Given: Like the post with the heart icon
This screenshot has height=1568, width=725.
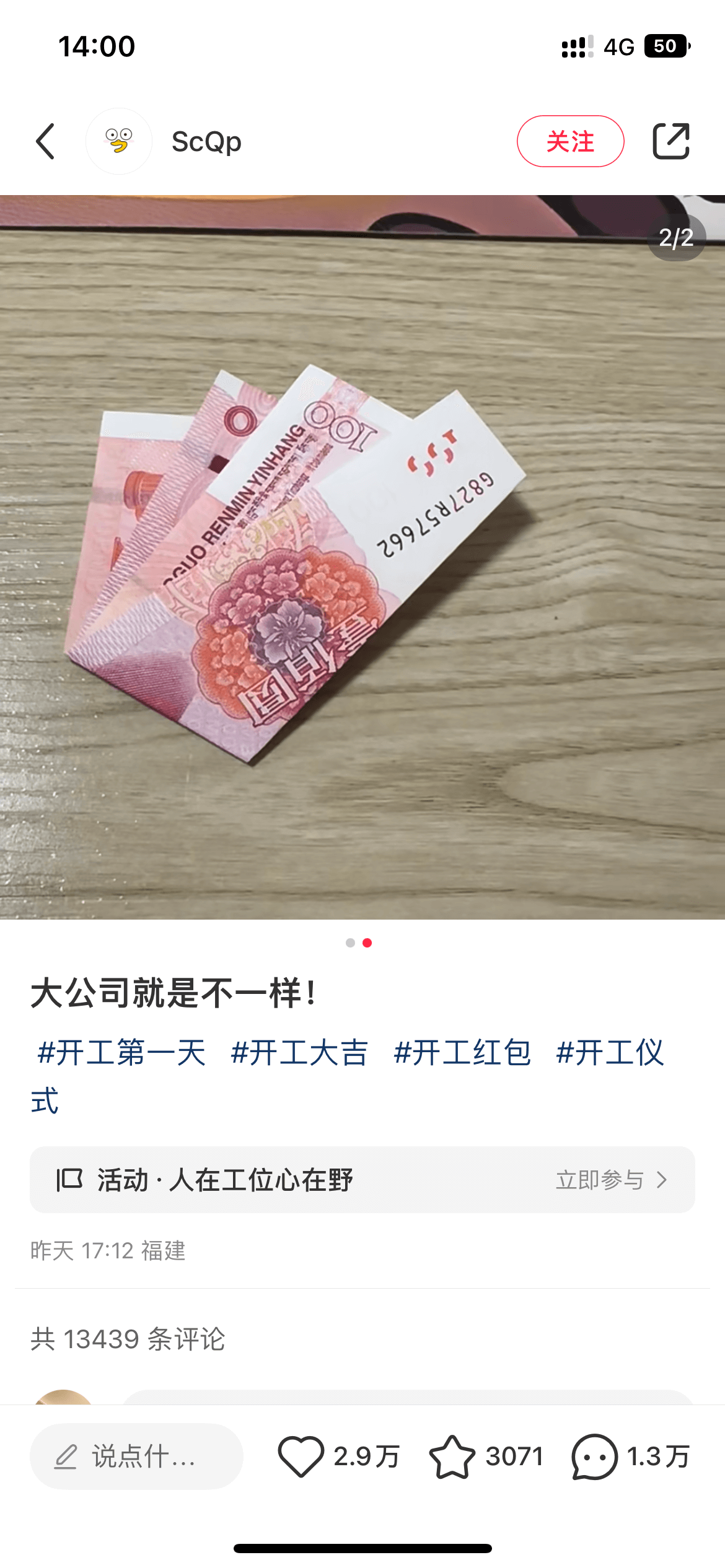Looking at the screenshot, I should pyautogui.click(x=301, y=1456).
